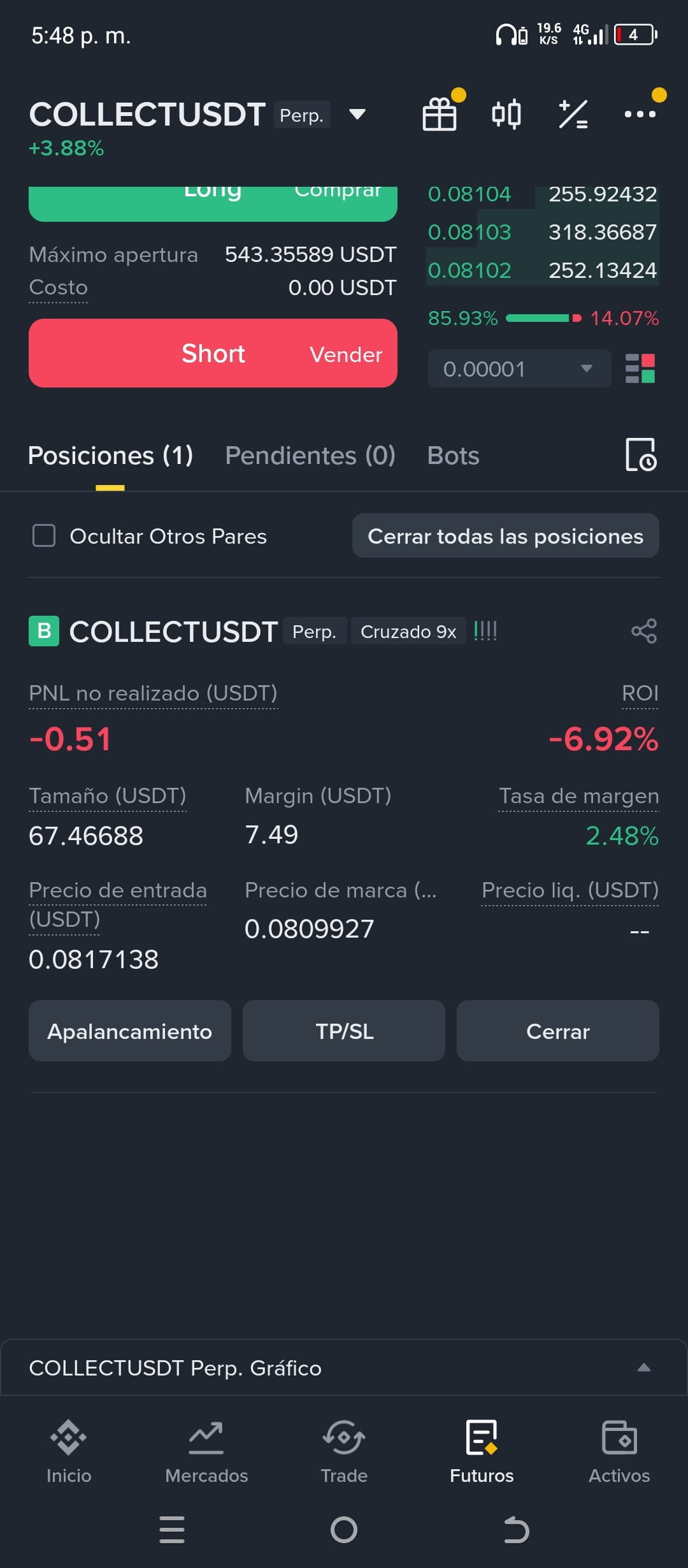This screenshot has width=688, height=1568.
Task: Open the three-dot overflow menu
Action: [x=640, y=114]
